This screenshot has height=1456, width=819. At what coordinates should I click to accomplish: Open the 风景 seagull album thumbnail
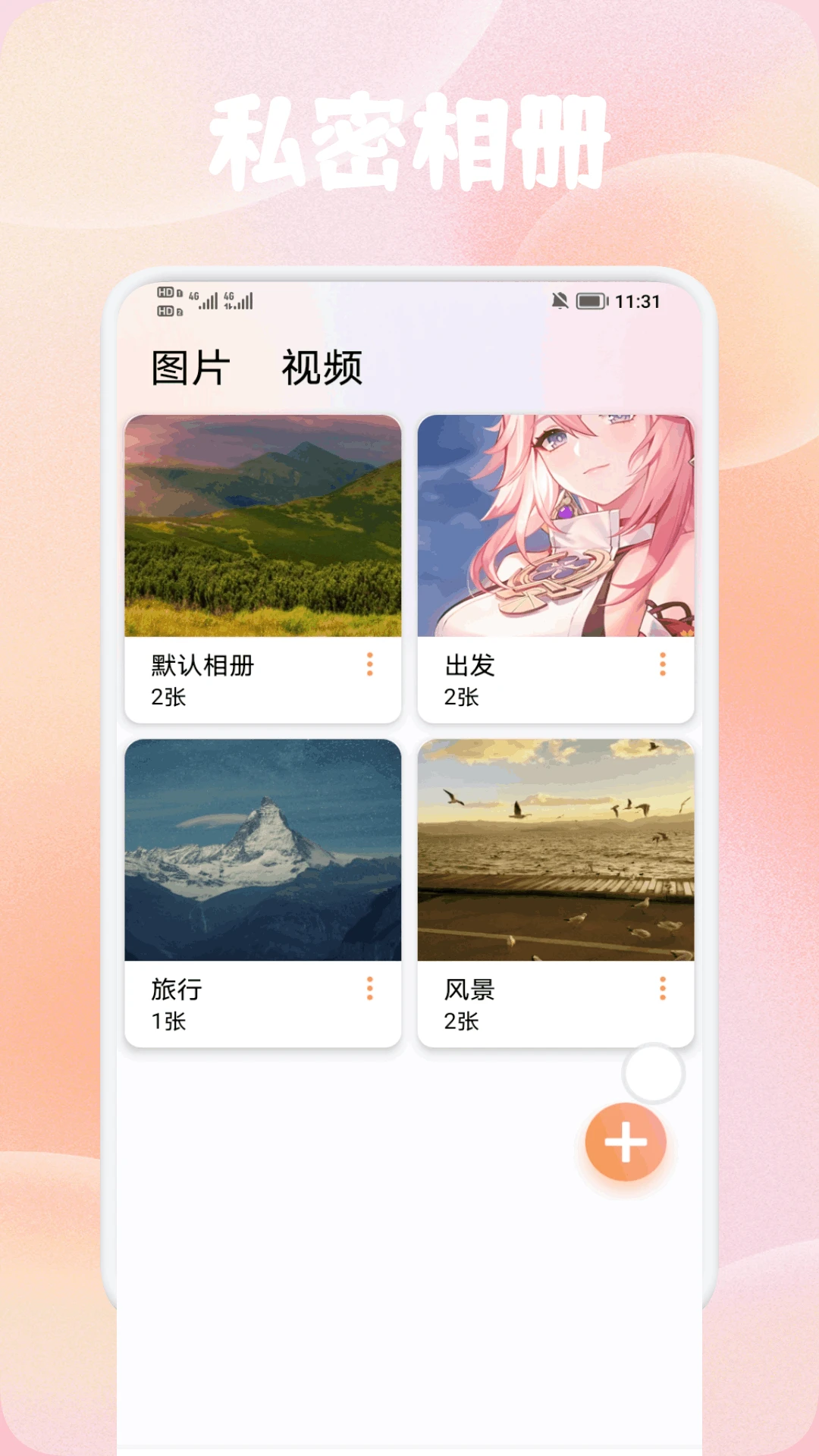[x=557, y=849]
